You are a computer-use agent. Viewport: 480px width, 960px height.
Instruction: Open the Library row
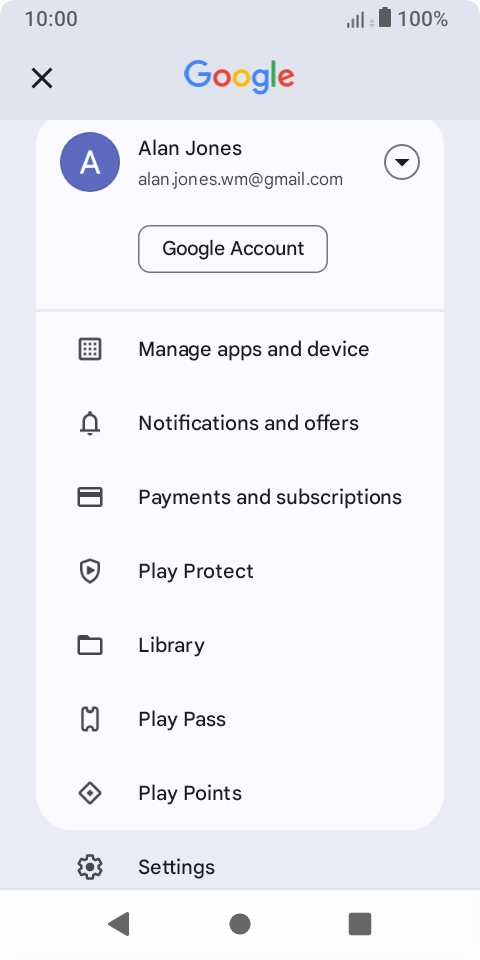[x=240, y=645]
